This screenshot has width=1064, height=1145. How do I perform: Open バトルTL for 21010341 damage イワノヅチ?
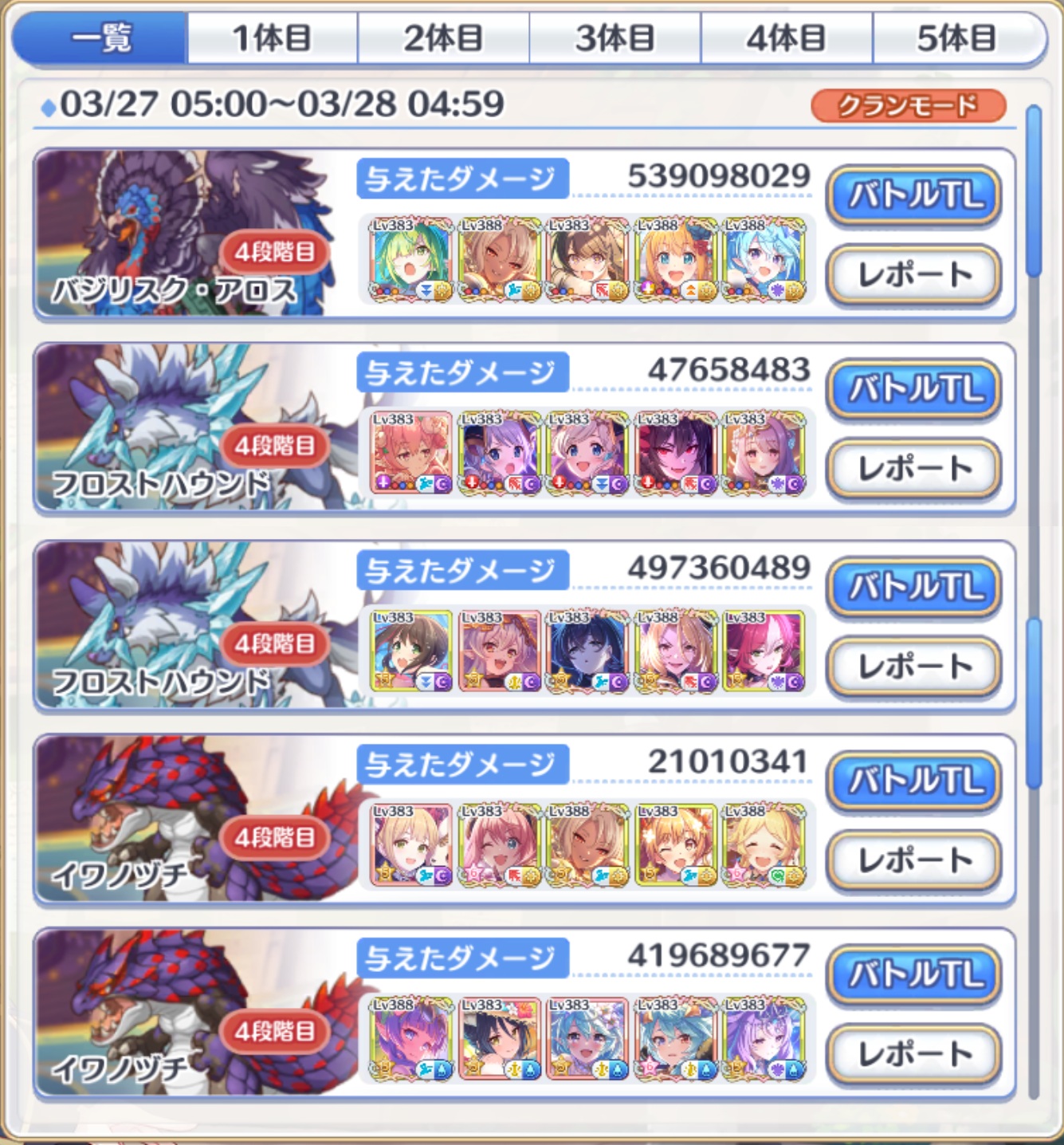[913, 781]
